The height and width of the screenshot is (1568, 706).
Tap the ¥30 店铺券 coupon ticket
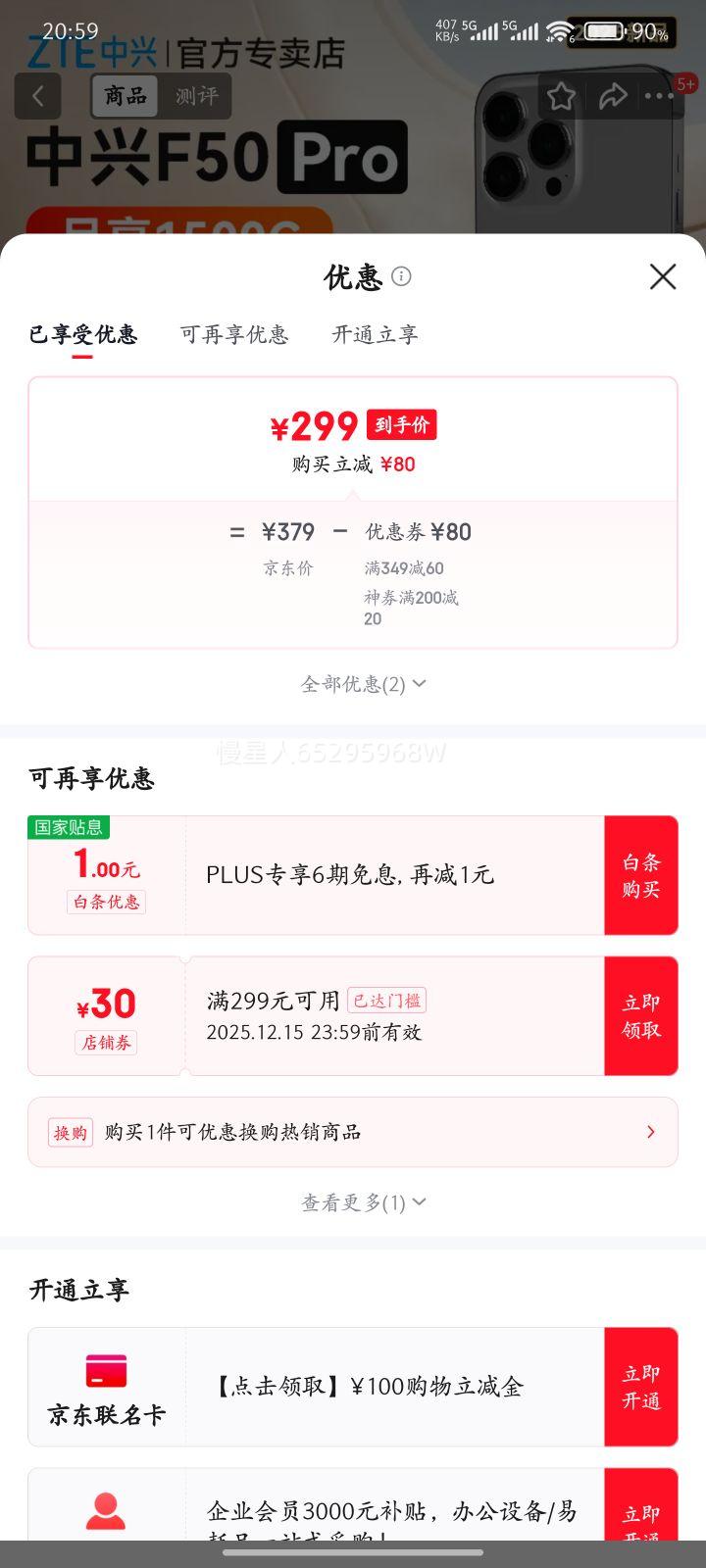click(x=106, y=1015)
